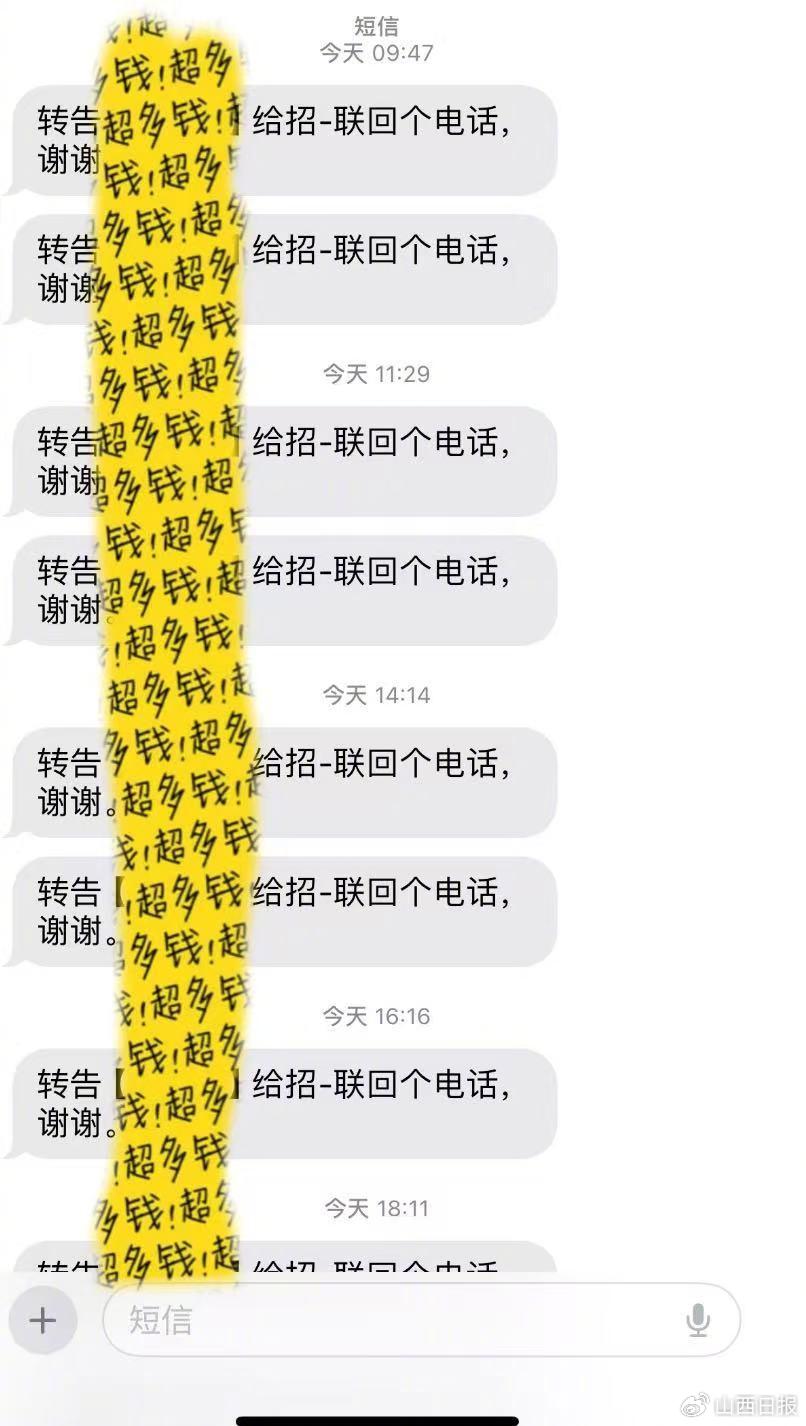This screenshot has width=806, height=1426.
Task: Open the plus attachments button
Action: (43, 1320)
